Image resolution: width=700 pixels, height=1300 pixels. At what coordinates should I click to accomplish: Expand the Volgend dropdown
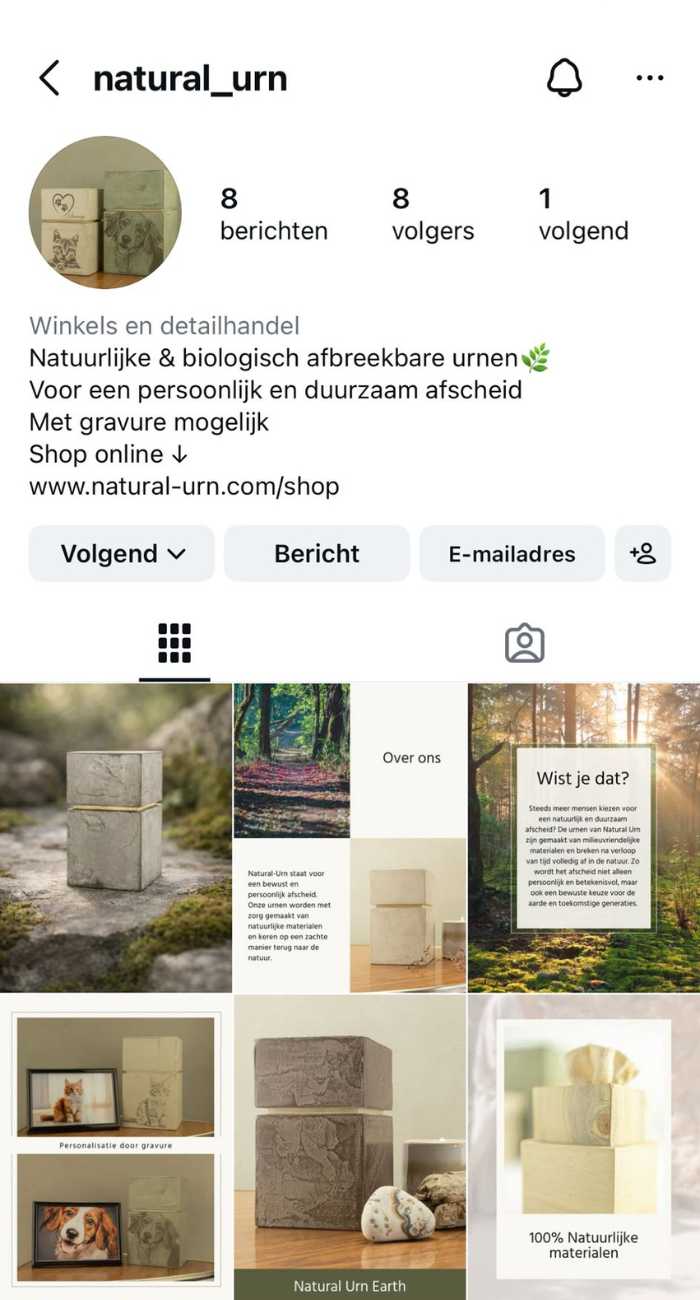pyautogui.click(x=122, y=554)
